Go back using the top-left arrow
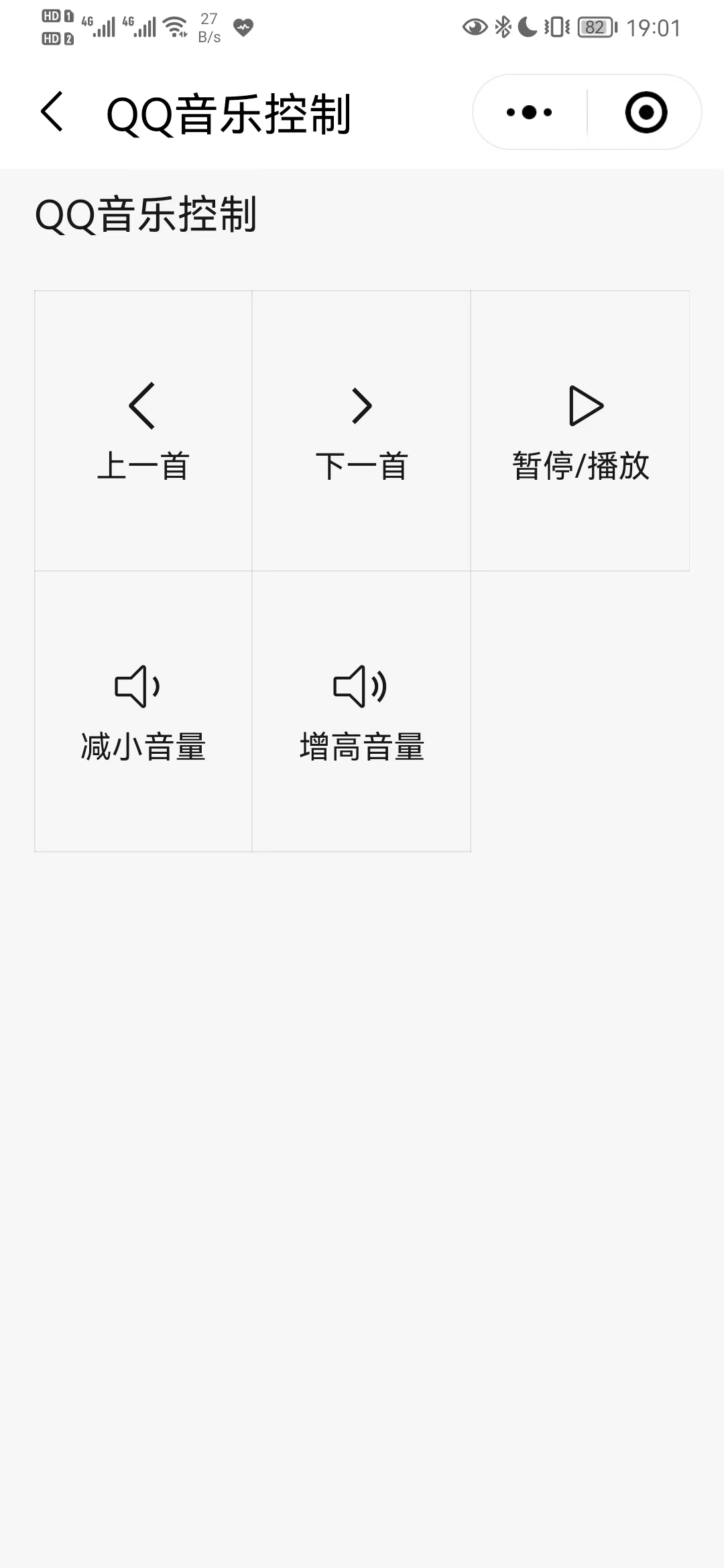Image resolution: width=724 pixels, height=1568 pixels. pos(52,112)
